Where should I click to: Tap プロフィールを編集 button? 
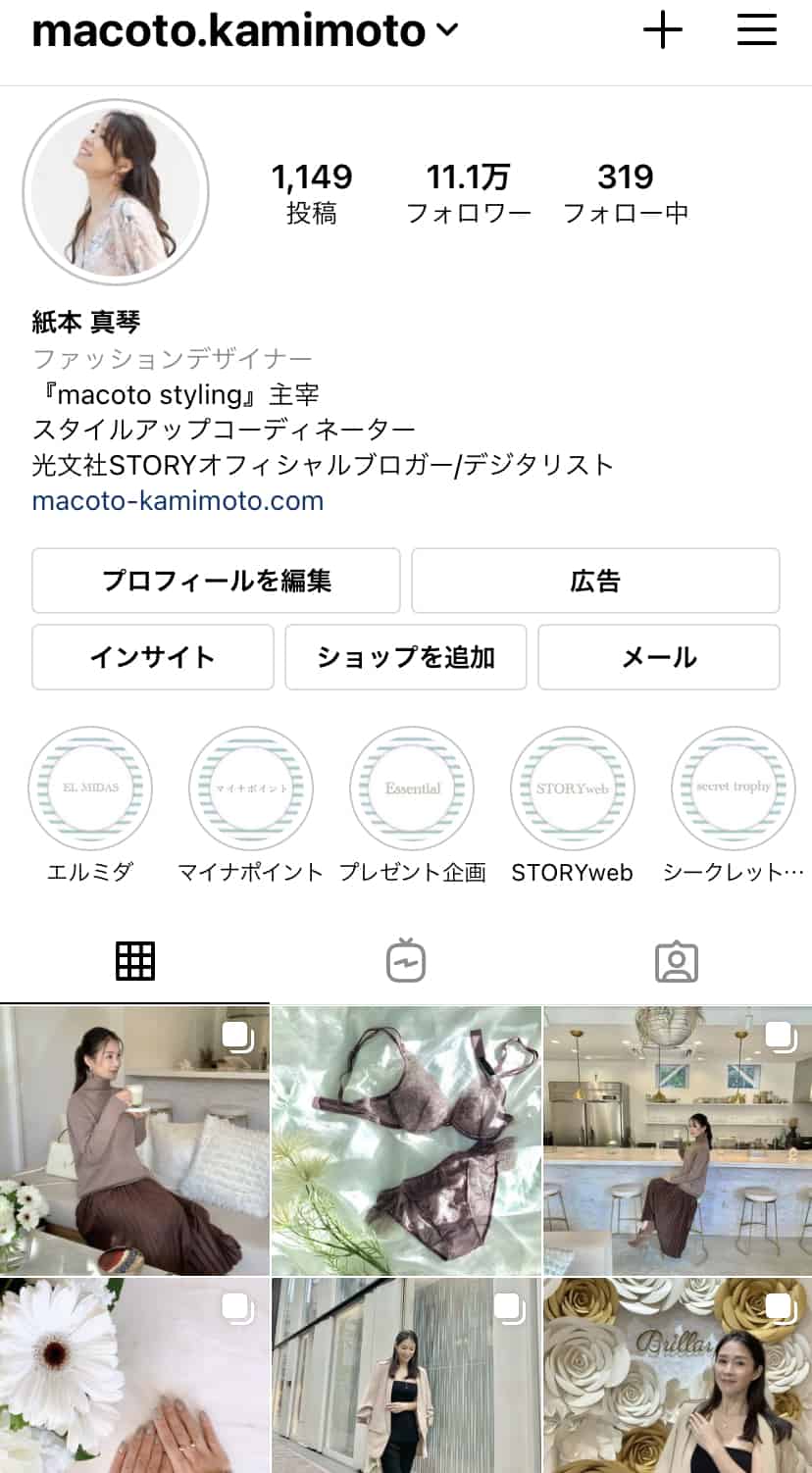[216, 581]
